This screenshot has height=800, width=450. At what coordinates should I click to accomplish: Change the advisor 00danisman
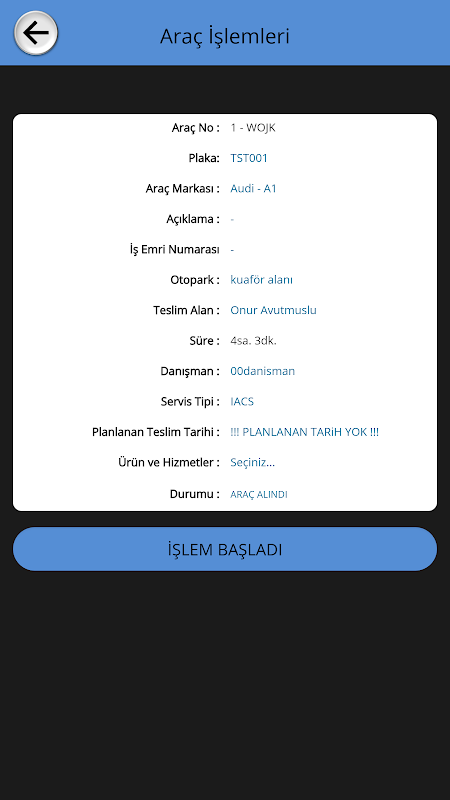point(263,371)
